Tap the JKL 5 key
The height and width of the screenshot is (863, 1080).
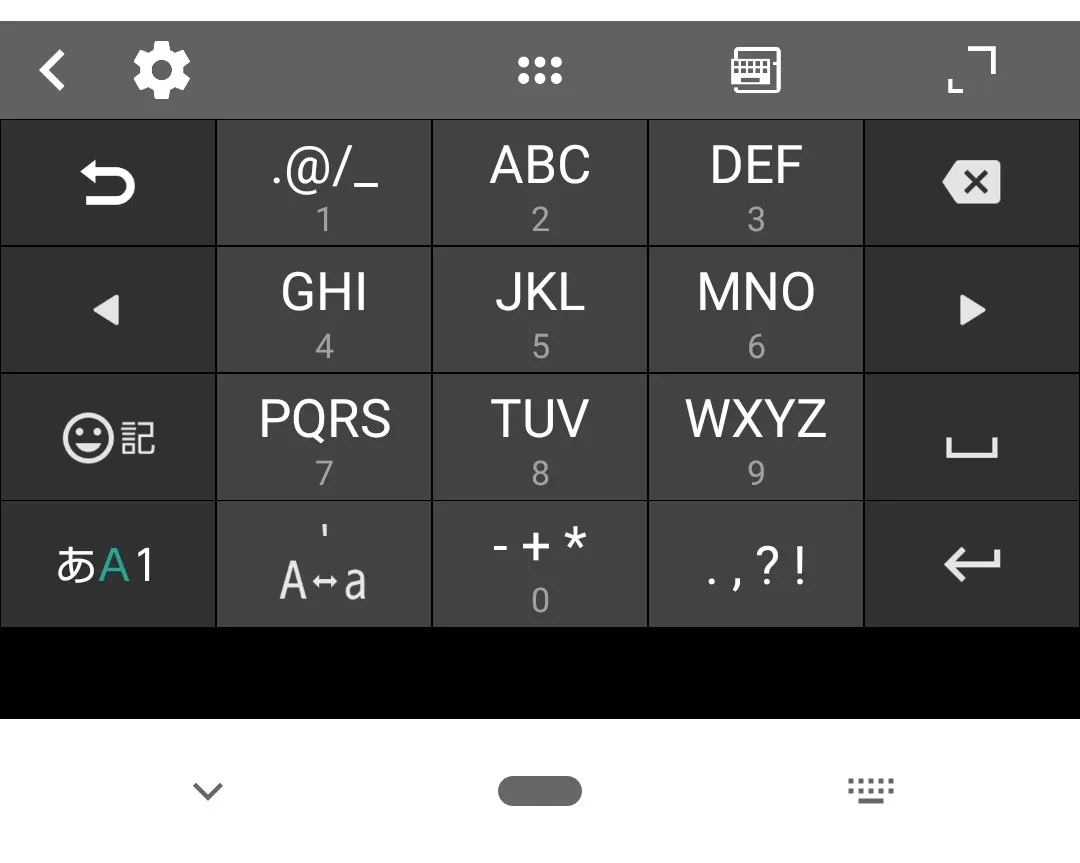tap(540, 310)
